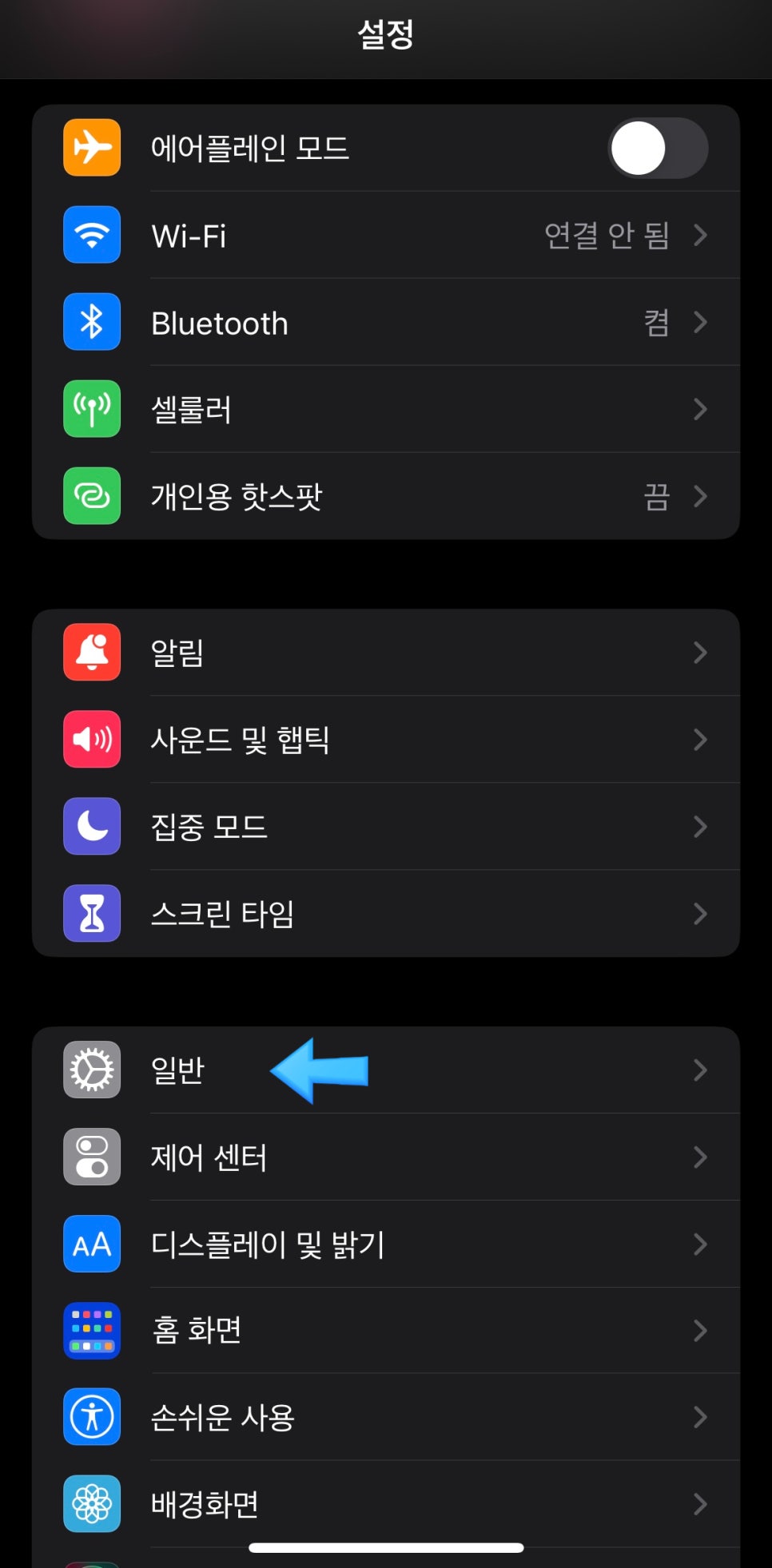This screenshot has width=772, height=1568.
Task: Open 배경화면 settings
Action: pyautogui.click(x=386, y=1505)
